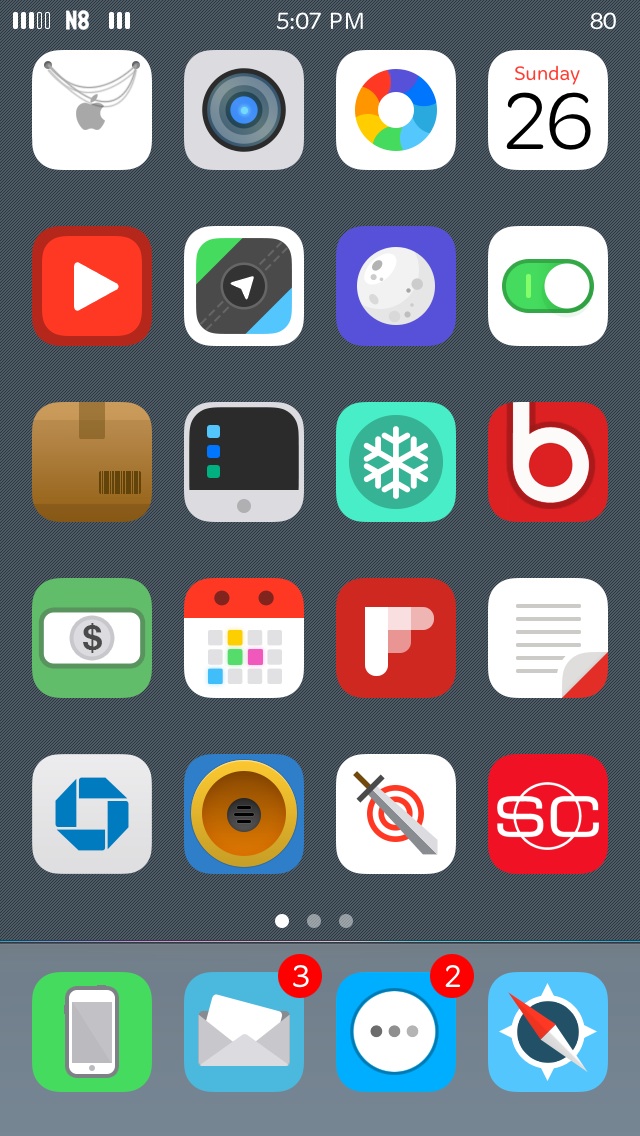Open the Beats Music app
Screen dimensions: 640x1136
(548, 462)
